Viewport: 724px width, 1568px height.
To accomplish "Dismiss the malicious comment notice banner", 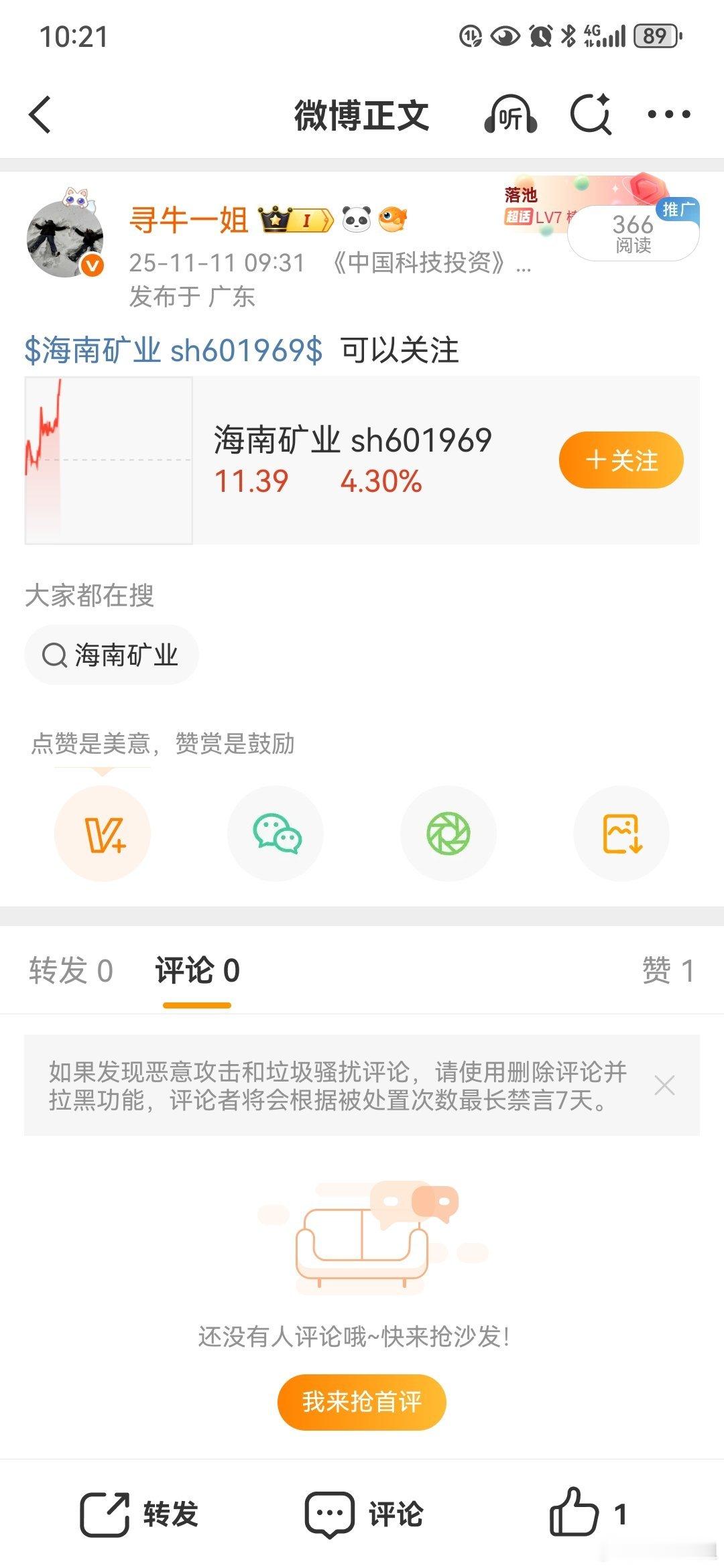I will point(664,1085).
